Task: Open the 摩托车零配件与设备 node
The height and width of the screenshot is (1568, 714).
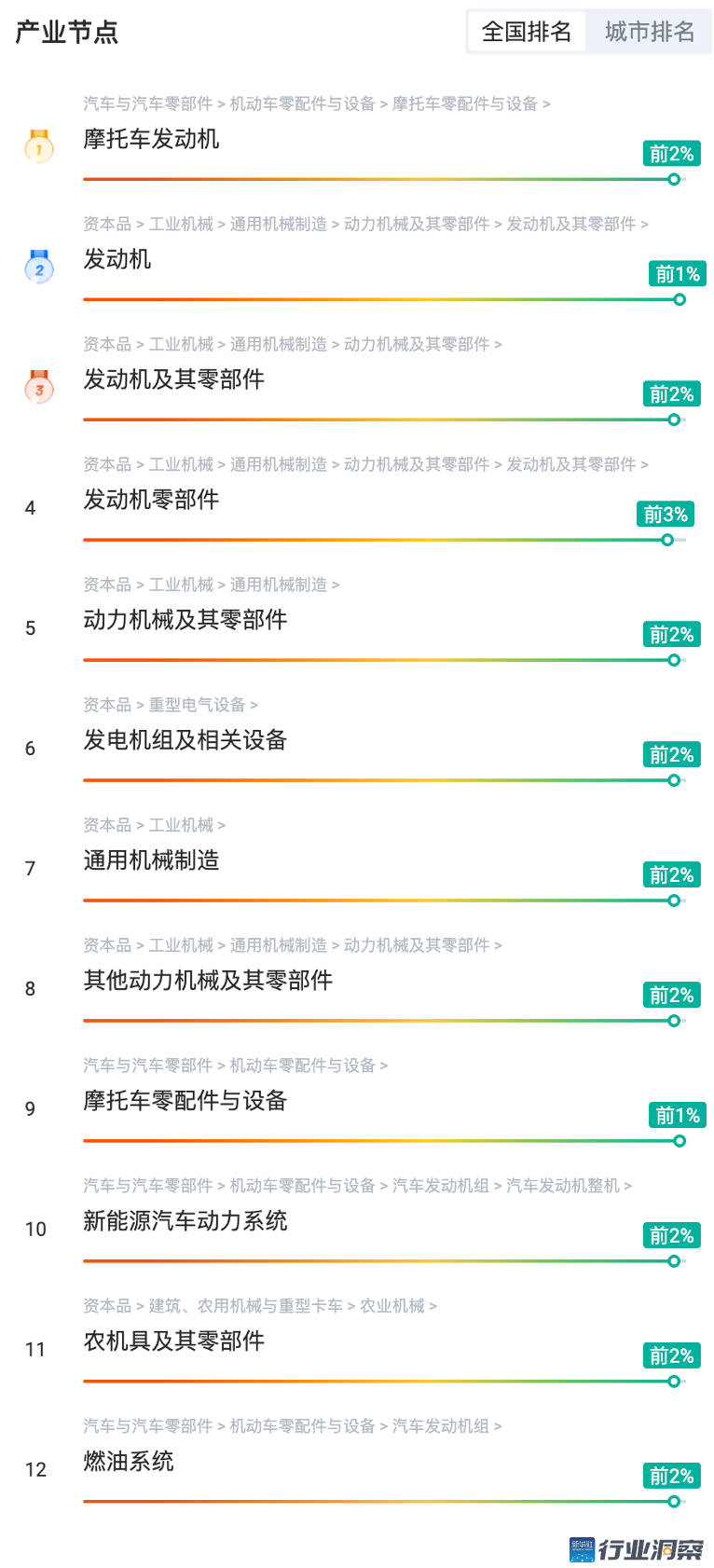Action: (x=185, y=1101)
